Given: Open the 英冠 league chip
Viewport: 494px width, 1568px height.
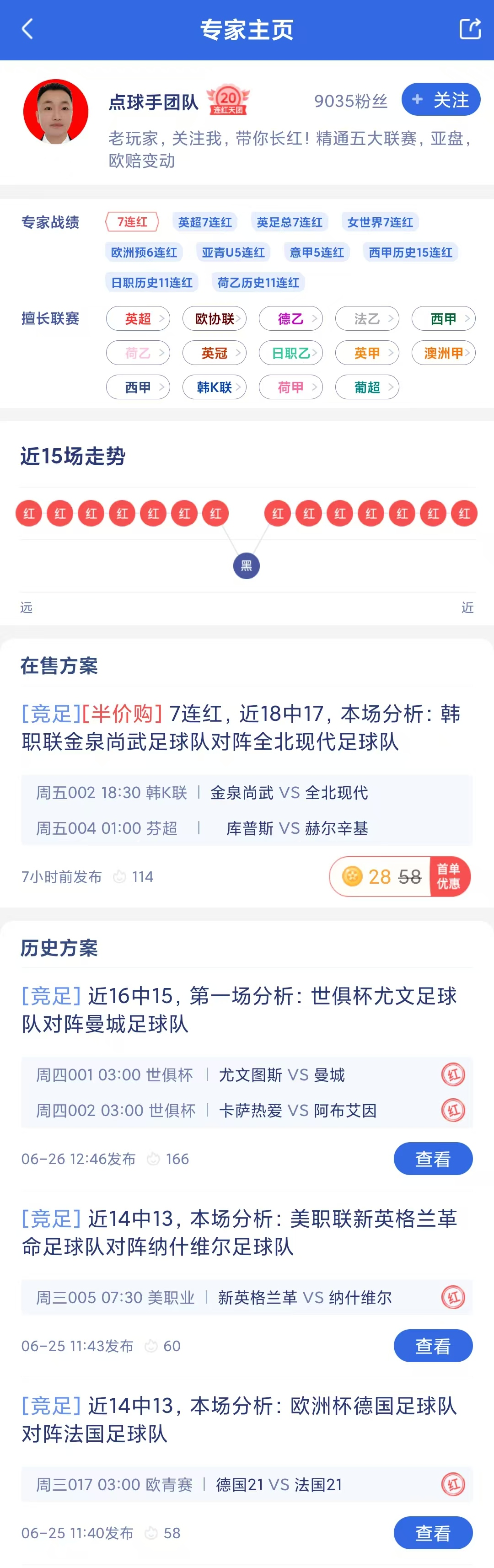Looking at the screenshot, I should 214,353.
